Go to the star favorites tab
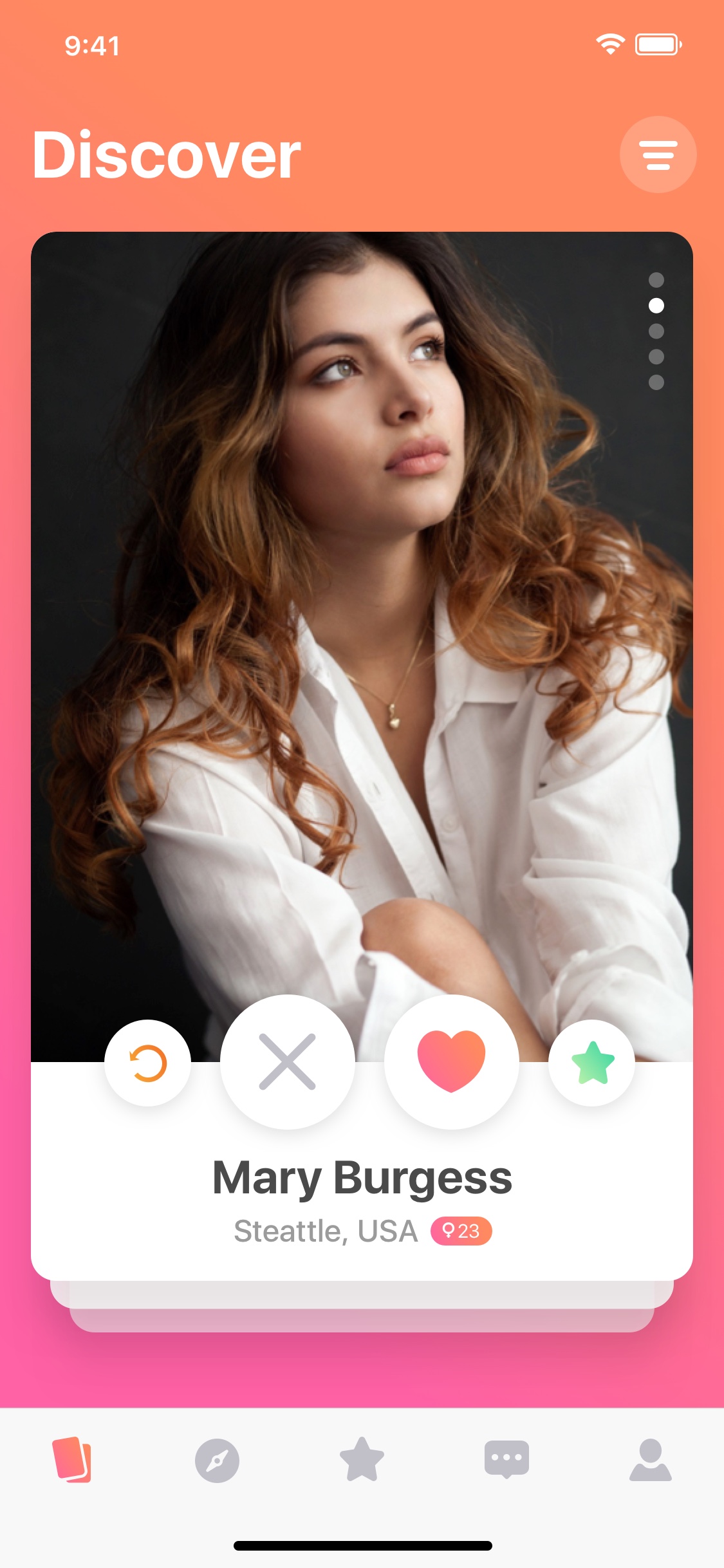This screenshot has height=1568, width=724. [x=362, y=1459]
